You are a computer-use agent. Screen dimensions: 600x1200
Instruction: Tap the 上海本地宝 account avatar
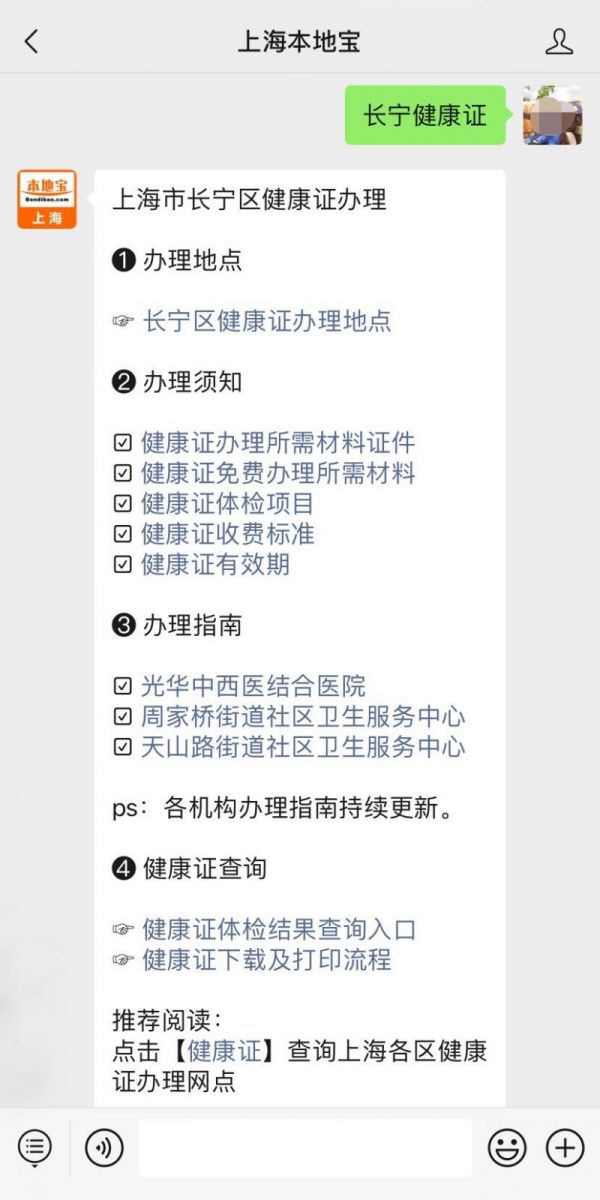tap(46, 199)
